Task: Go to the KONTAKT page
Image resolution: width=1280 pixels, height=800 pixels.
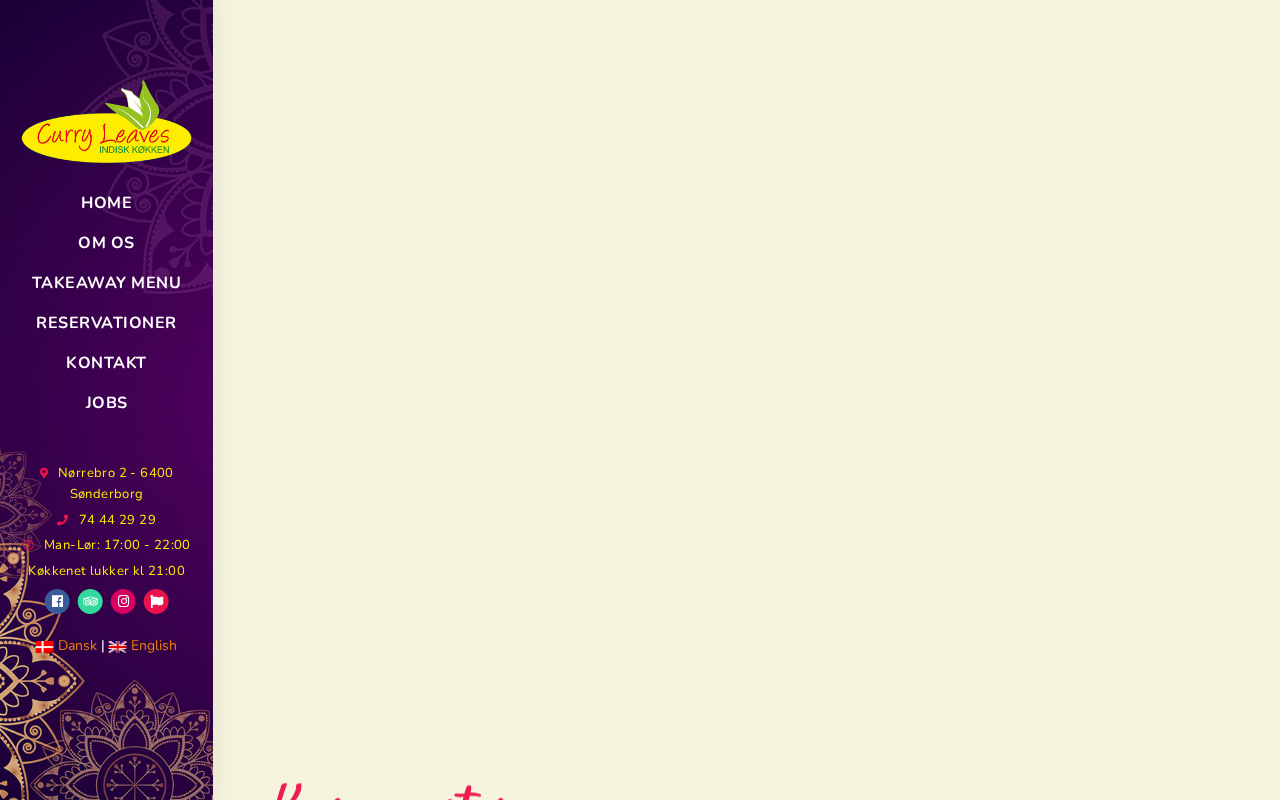Action: point(106,363)
